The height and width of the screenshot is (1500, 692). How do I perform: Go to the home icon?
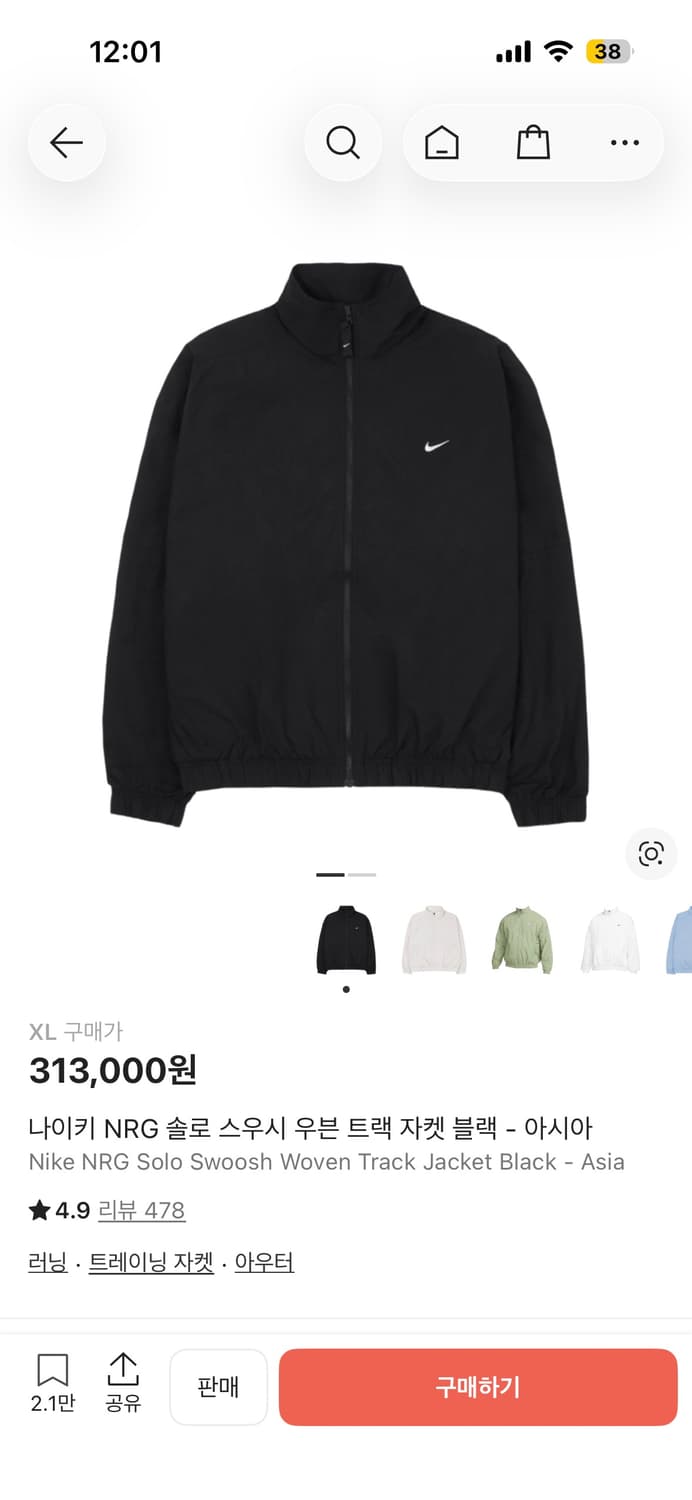click(x=442, y=143)
